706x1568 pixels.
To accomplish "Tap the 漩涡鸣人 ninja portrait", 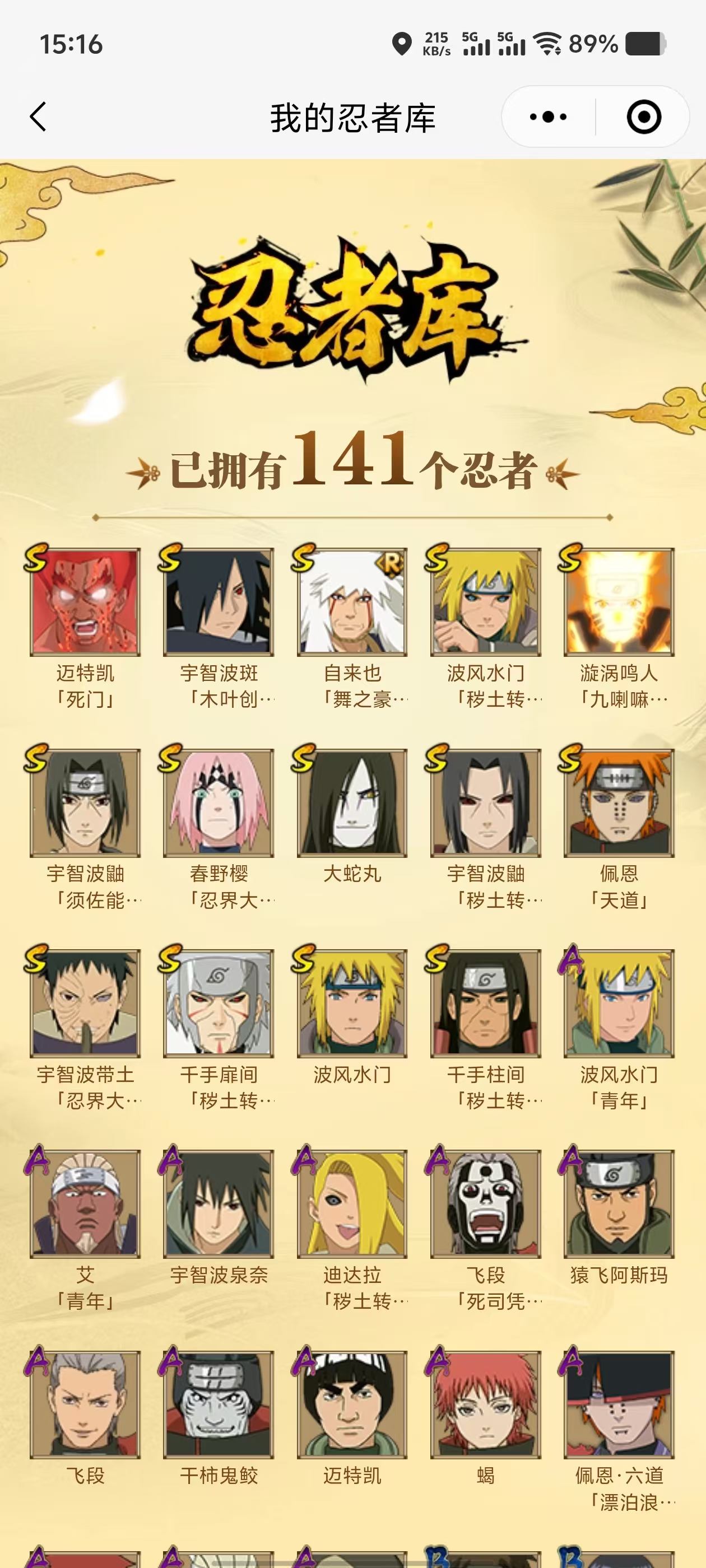I will point(619,601).
